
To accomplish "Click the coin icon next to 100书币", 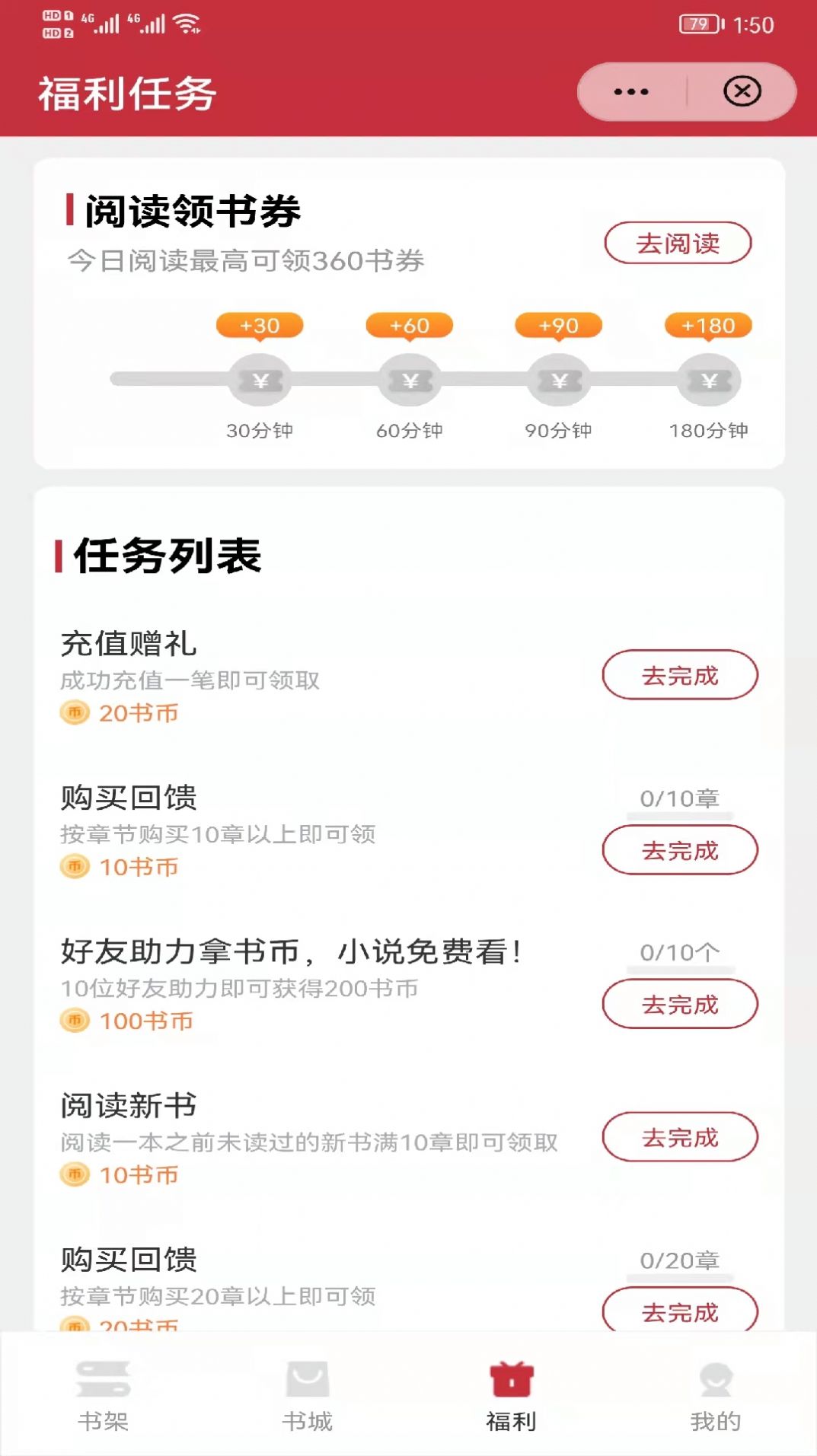I will tap(74, 1021).
